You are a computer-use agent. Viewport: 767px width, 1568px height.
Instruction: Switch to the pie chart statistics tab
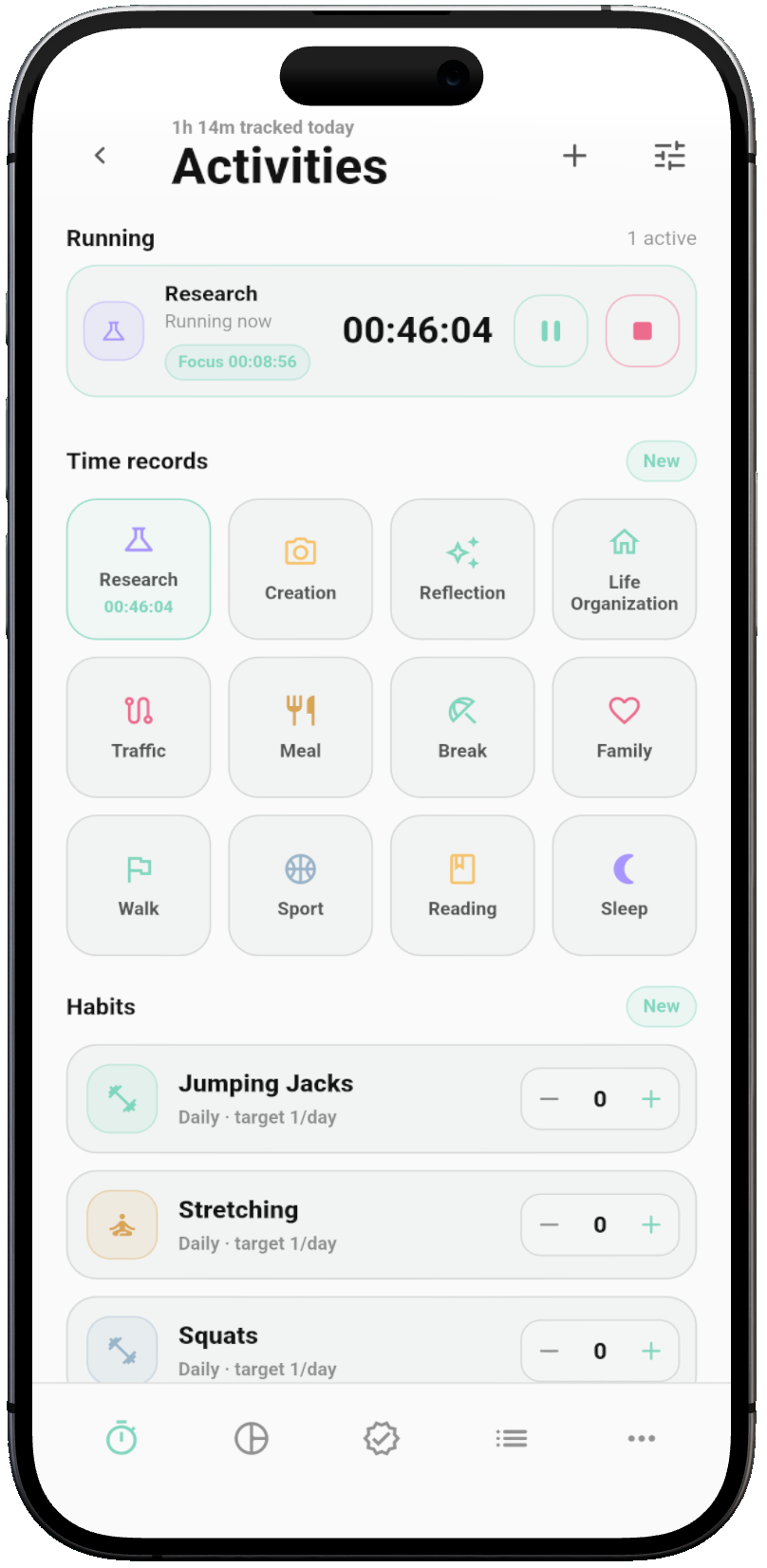[252, 1439]
